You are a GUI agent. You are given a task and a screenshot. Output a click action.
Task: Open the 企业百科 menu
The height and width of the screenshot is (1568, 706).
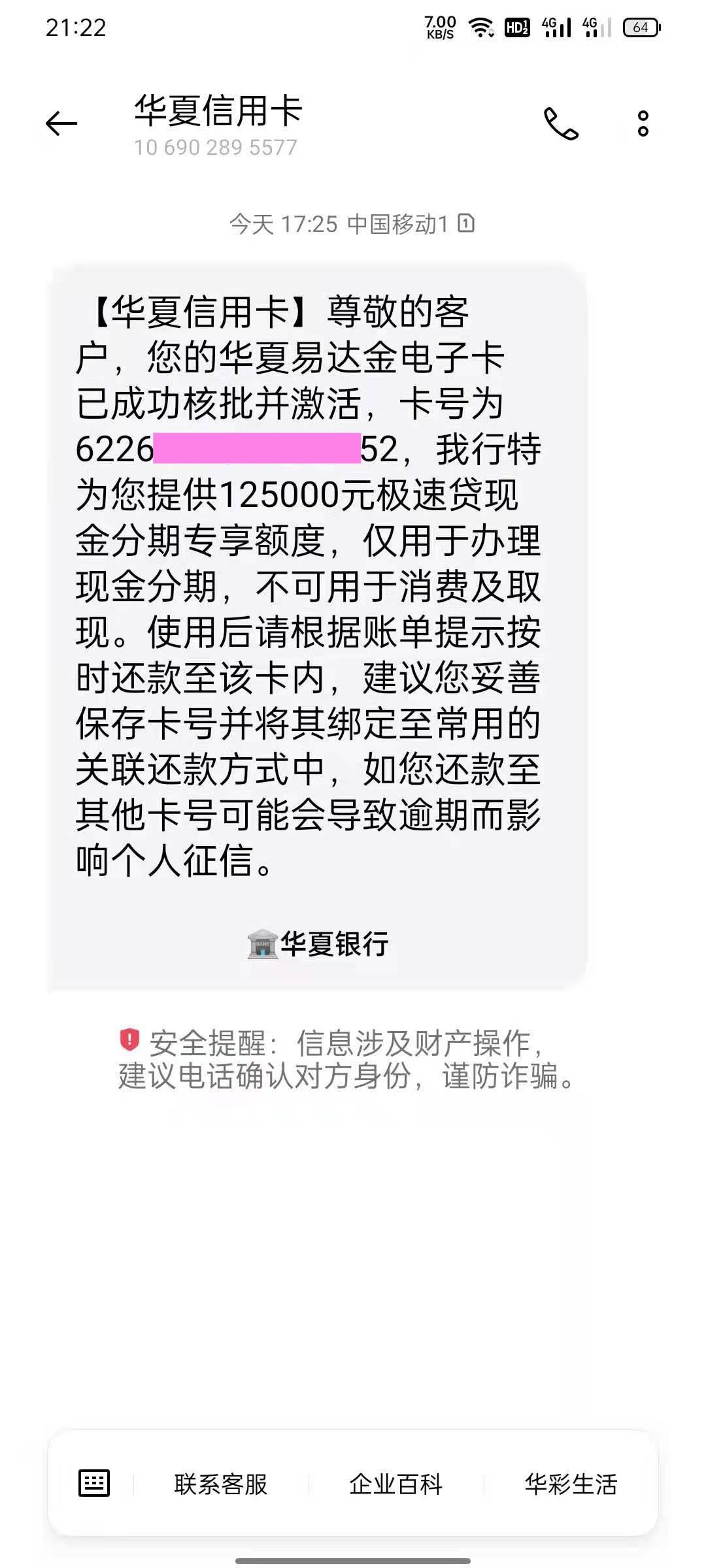396,1484
